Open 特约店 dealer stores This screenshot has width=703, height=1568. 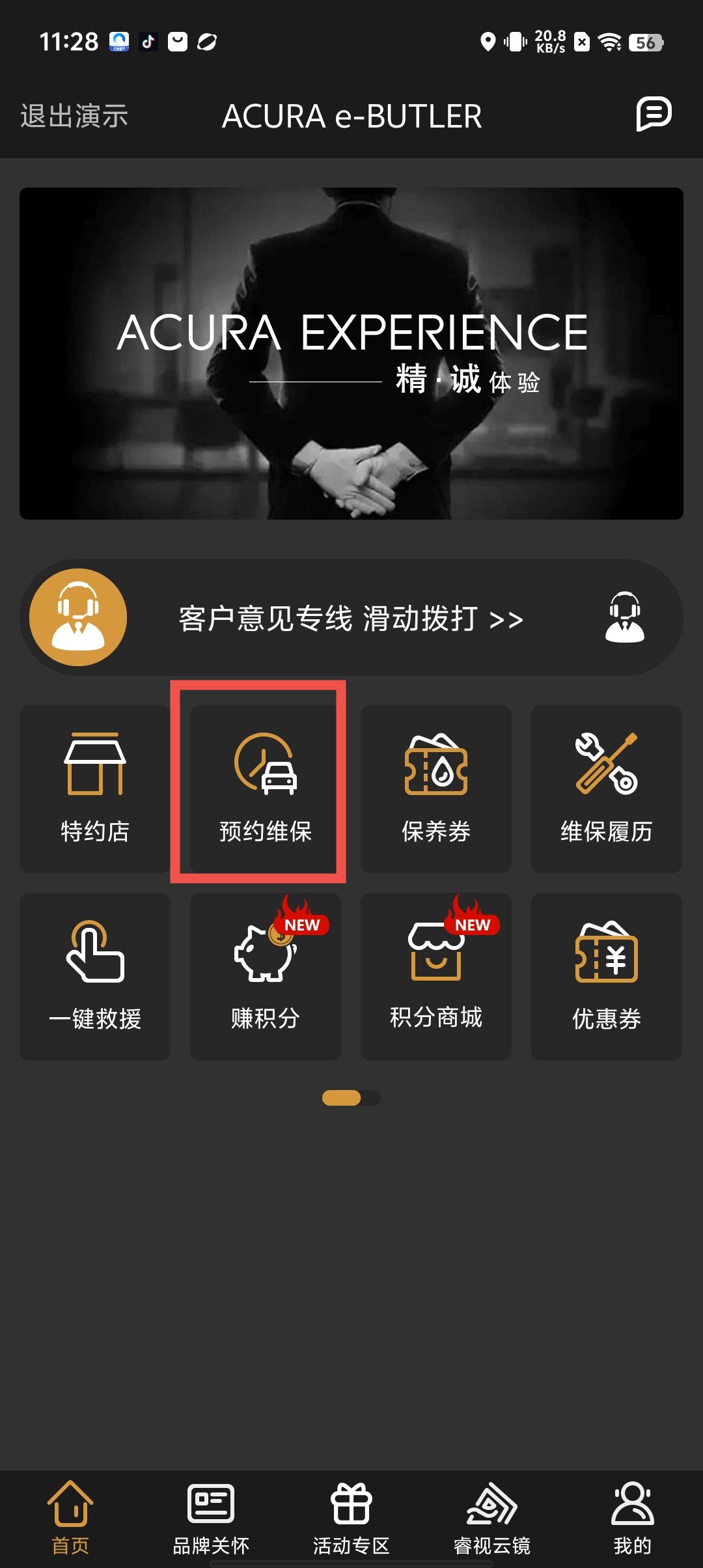[95, 789]
